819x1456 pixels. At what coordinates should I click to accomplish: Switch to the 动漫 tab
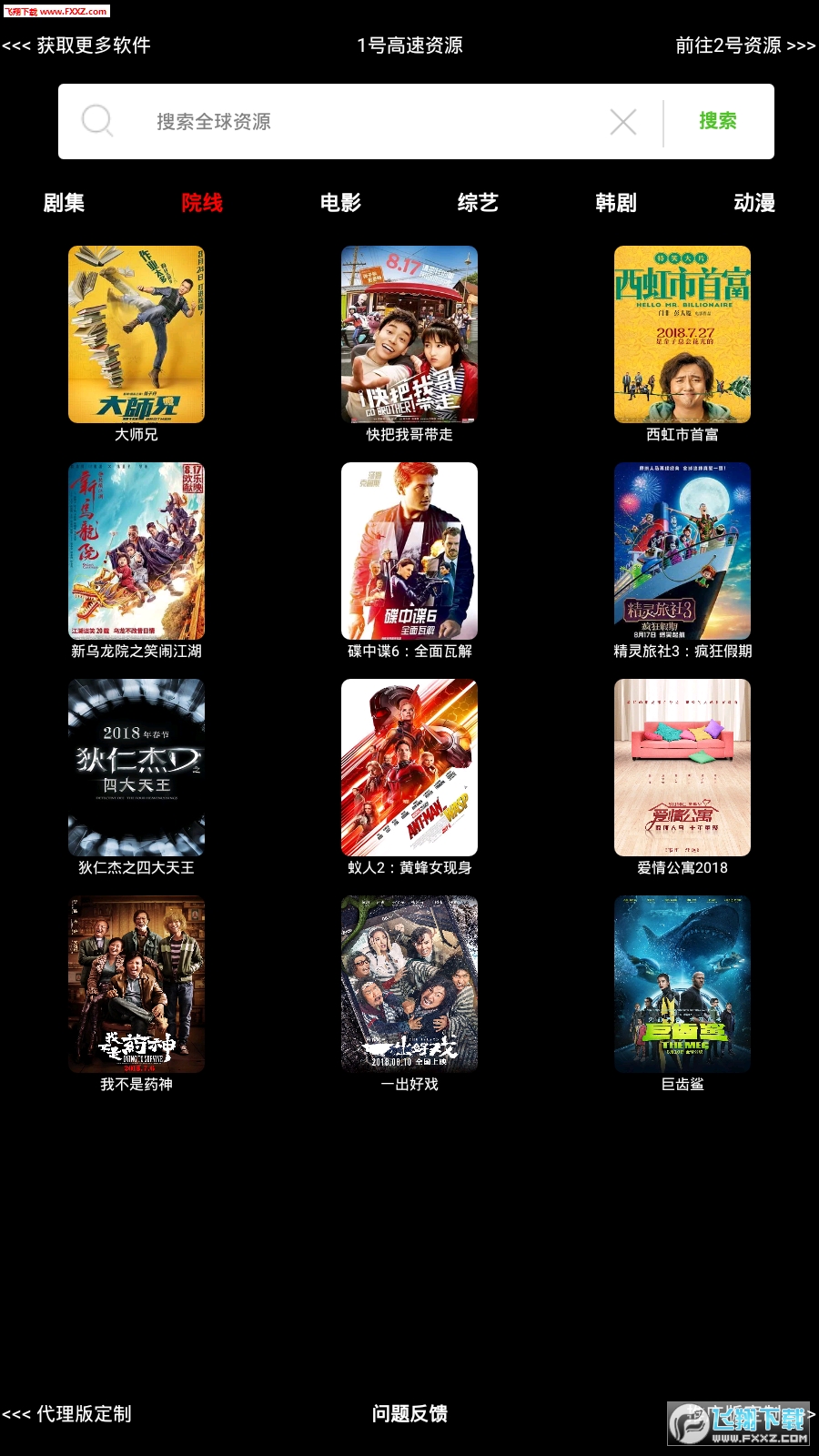[754, 203]
